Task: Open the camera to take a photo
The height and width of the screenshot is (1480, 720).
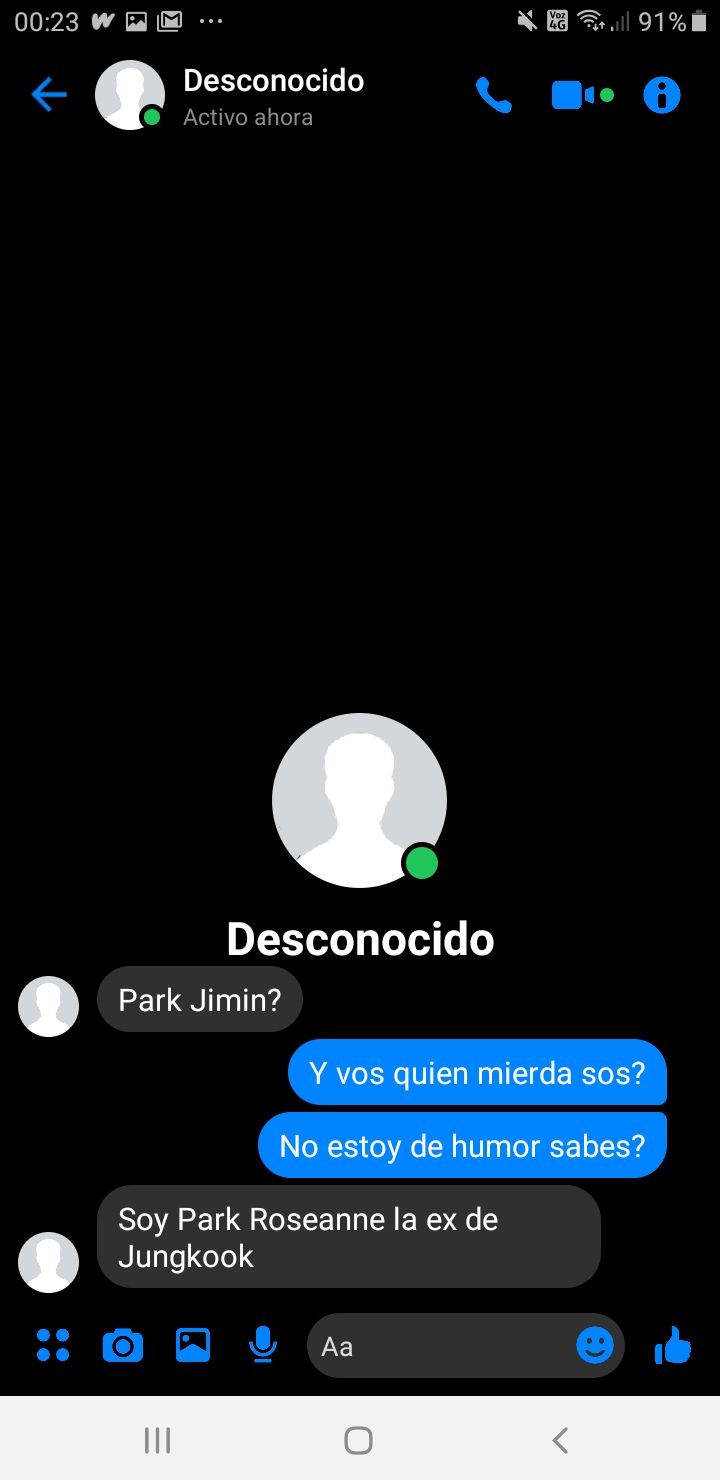Action: [x=123, y=1346]
